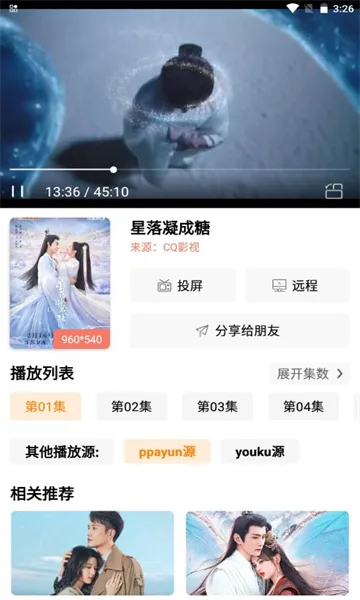
Task: Pause the playing video
Action: pos(18,191)
